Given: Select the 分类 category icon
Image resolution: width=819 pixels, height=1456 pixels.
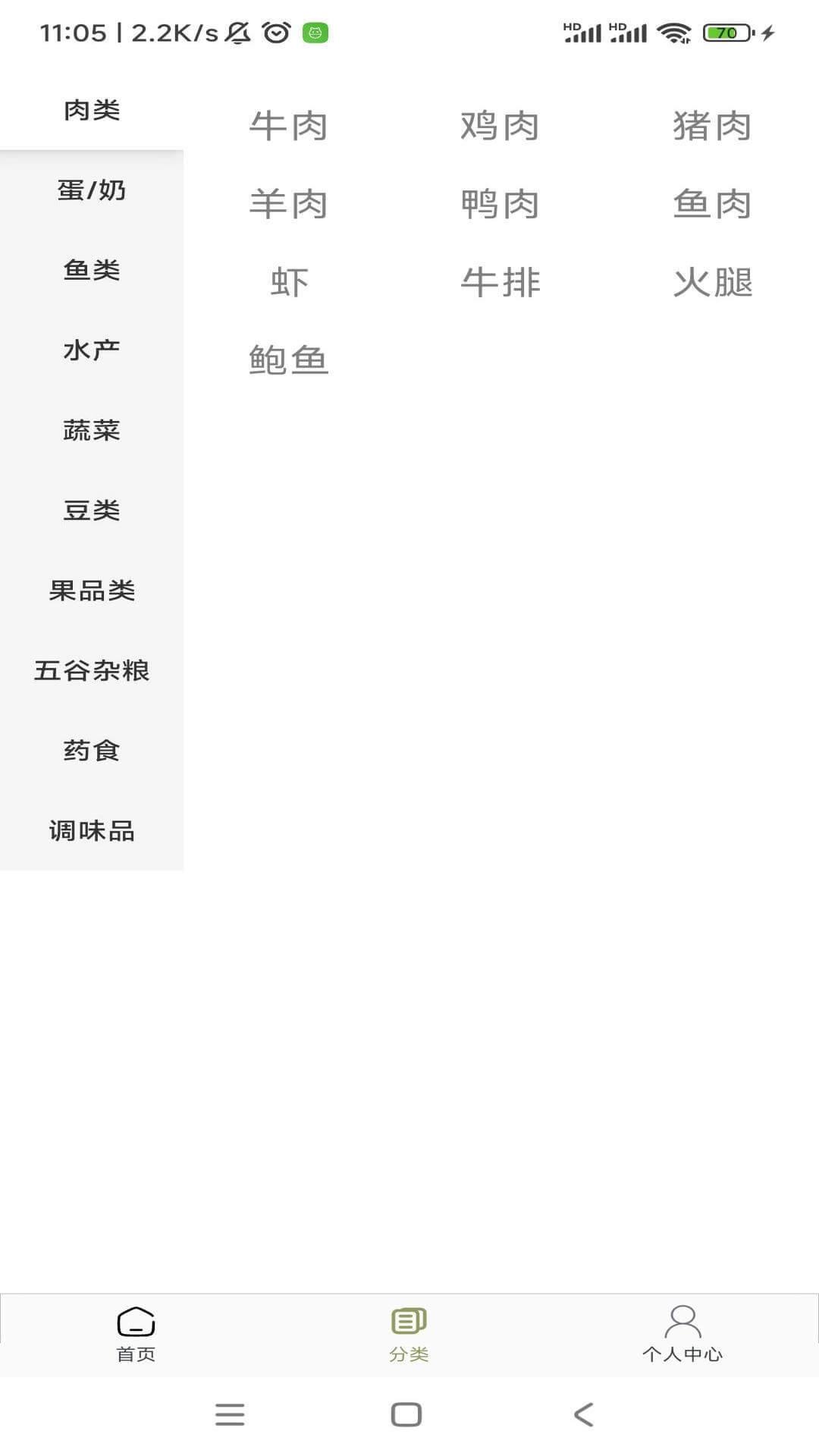Looking at the screenshot, I should (408, 1335).
